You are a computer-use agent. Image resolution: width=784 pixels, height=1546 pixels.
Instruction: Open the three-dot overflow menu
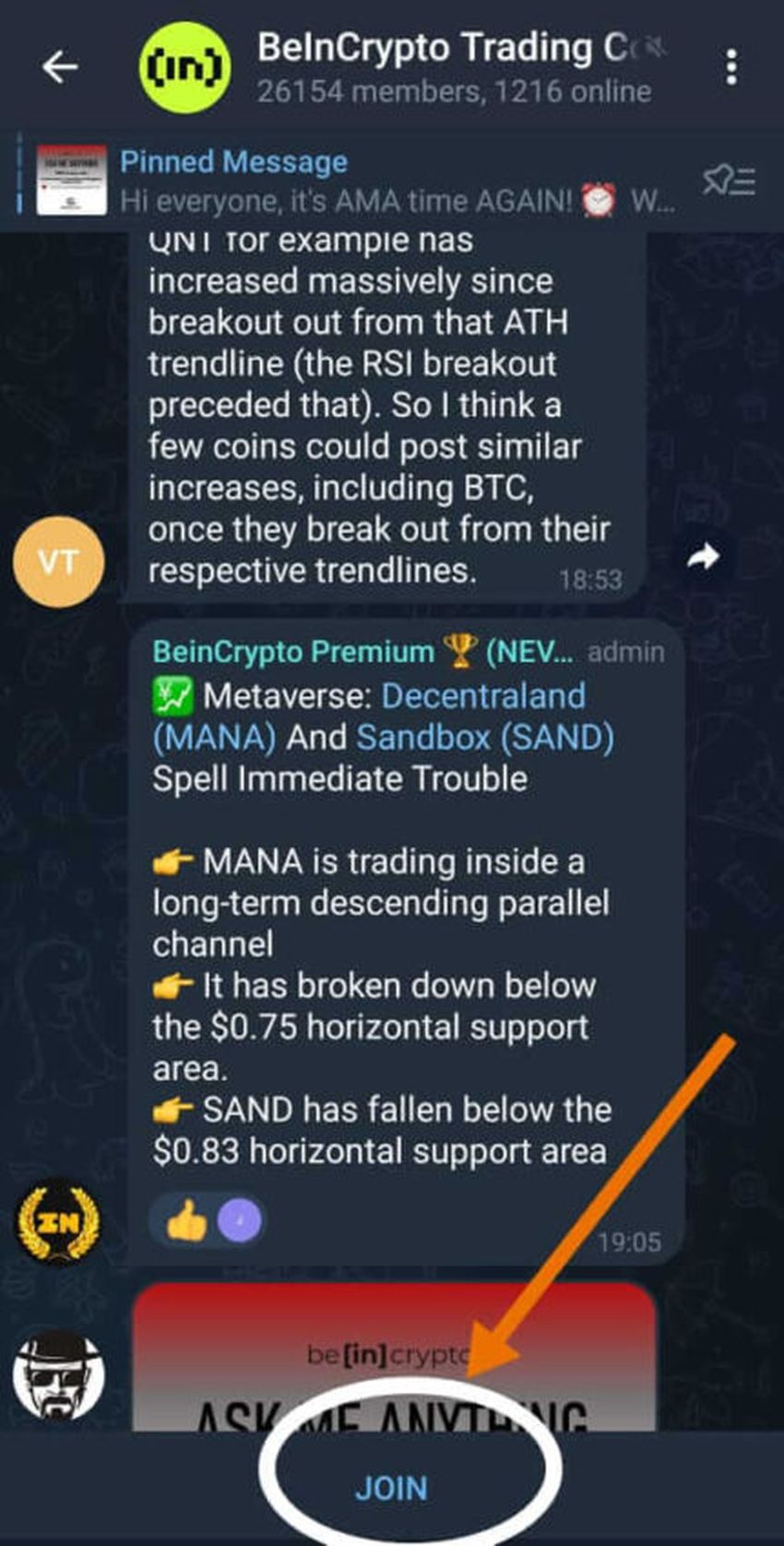click(731, 67)
